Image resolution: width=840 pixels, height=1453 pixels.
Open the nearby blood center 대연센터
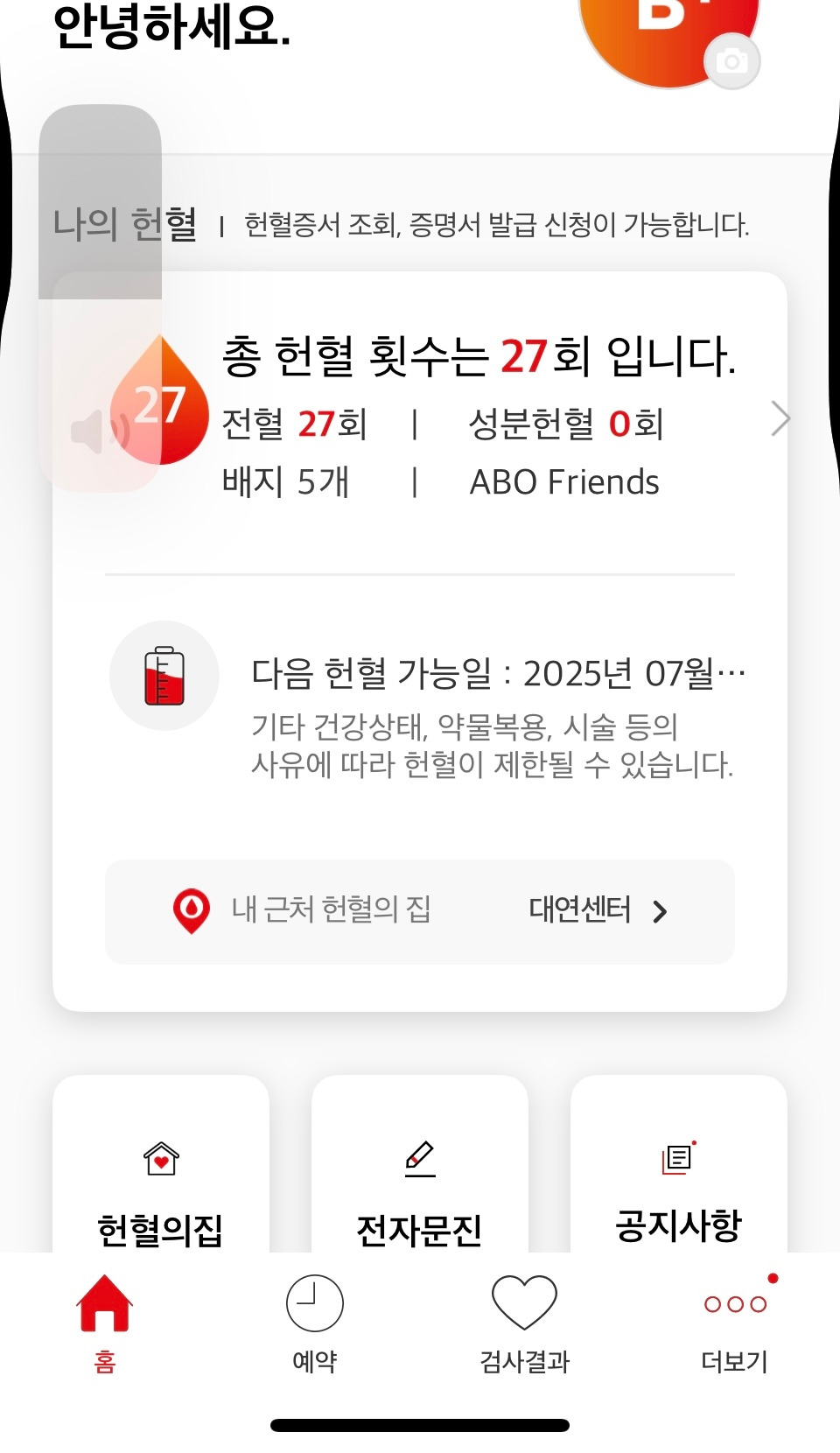[597, 911]
